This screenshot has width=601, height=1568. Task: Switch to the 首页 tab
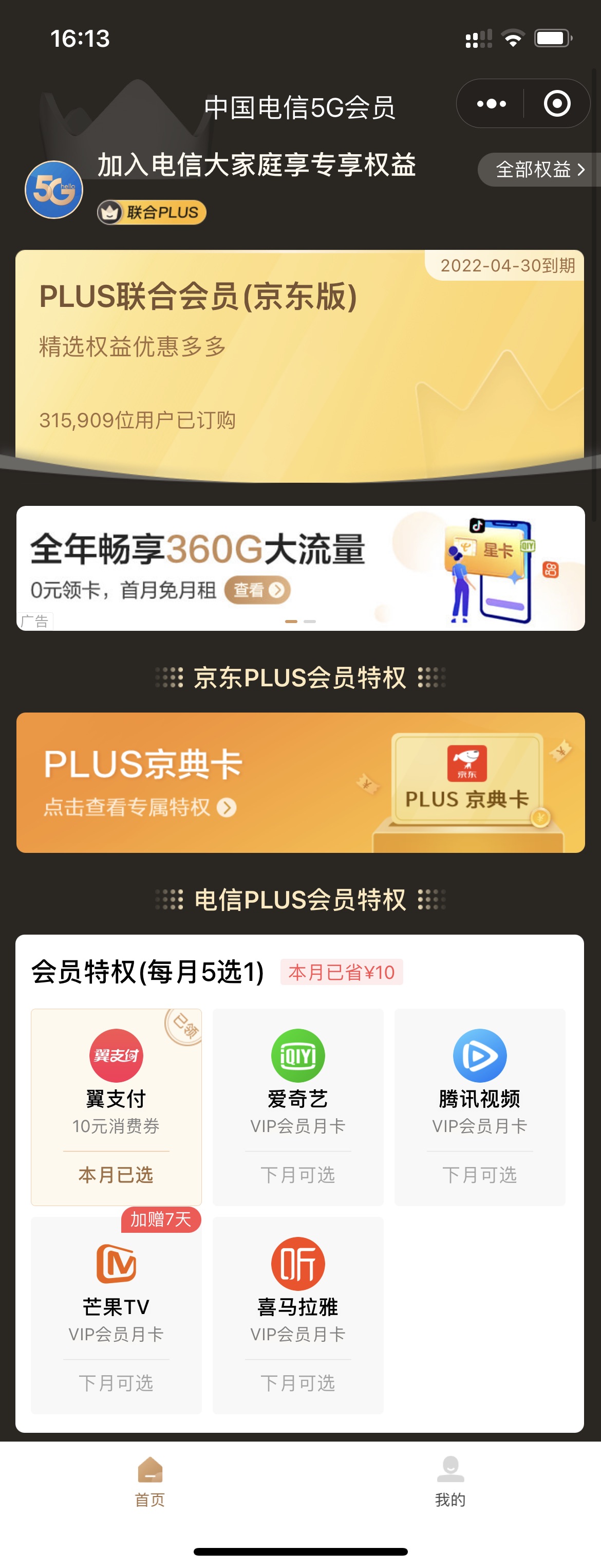click(149, 1482)
